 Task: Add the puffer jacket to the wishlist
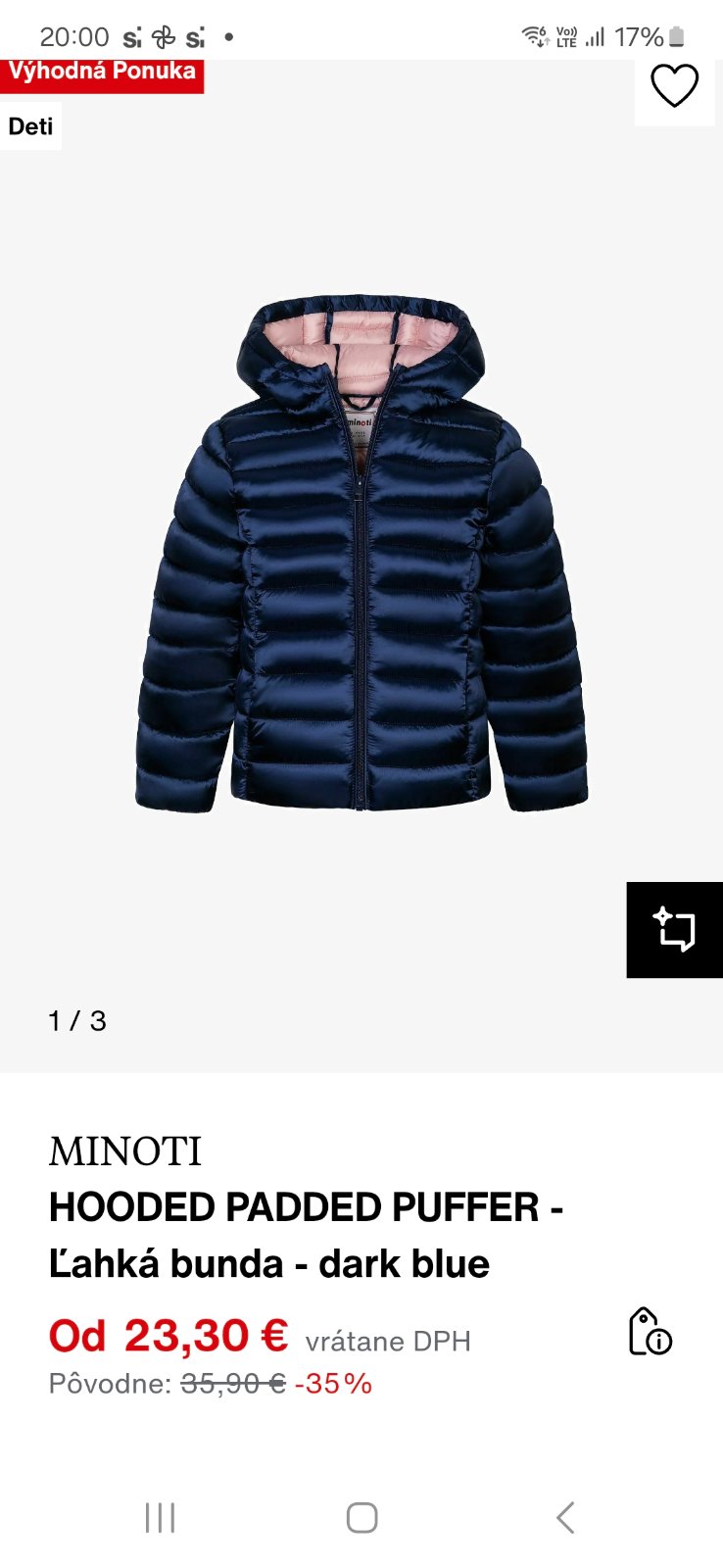point(674,86)
